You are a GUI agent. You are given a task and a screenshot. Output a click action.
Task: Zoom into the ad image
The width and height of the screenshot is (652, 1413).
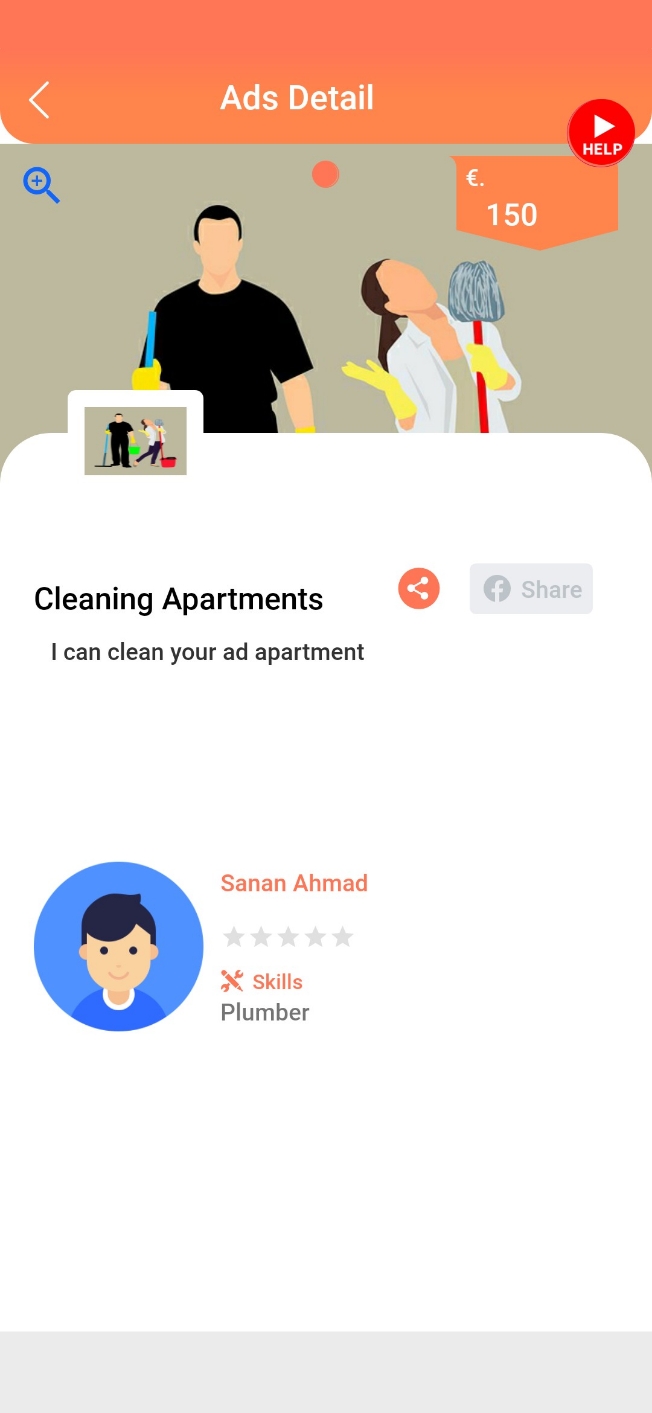click(x=41, y=185)
